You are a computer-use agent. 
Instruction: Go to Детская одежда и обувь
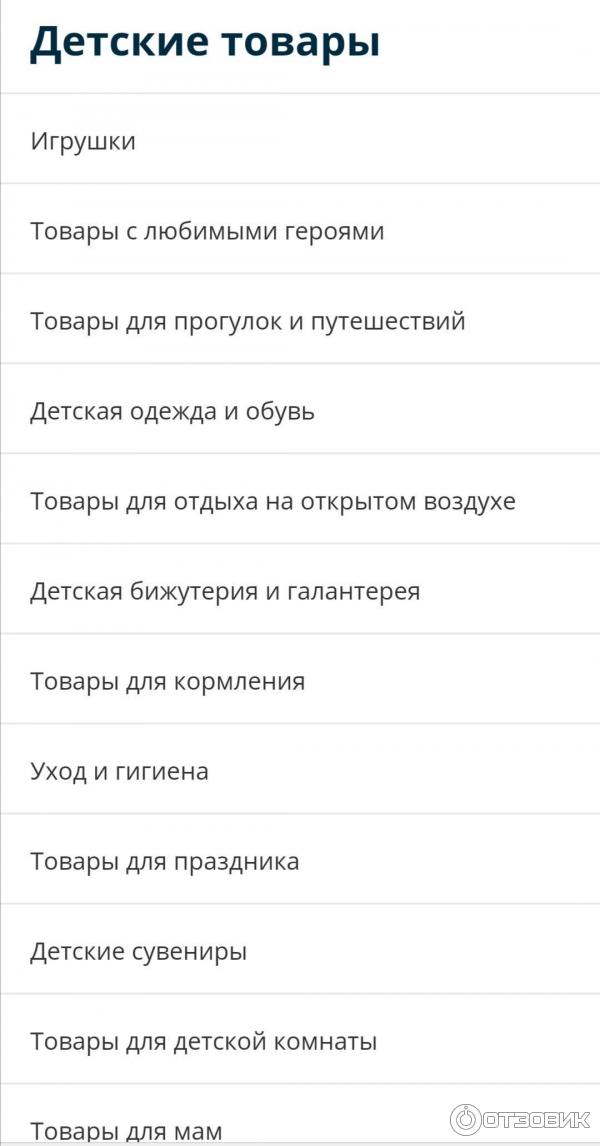[172, 411]
